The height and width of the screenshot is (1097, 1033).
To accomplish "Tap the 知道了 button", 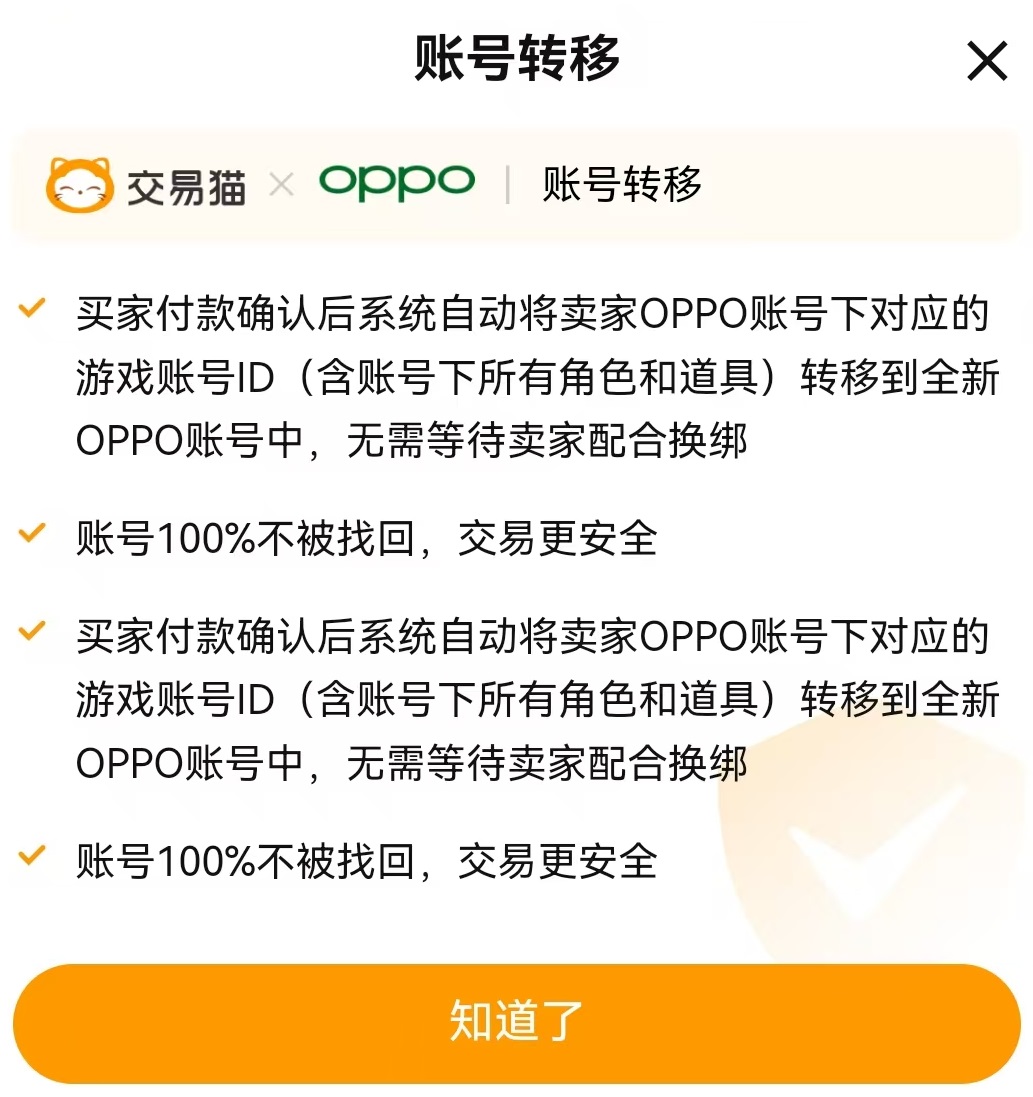I will point(516,1022).
